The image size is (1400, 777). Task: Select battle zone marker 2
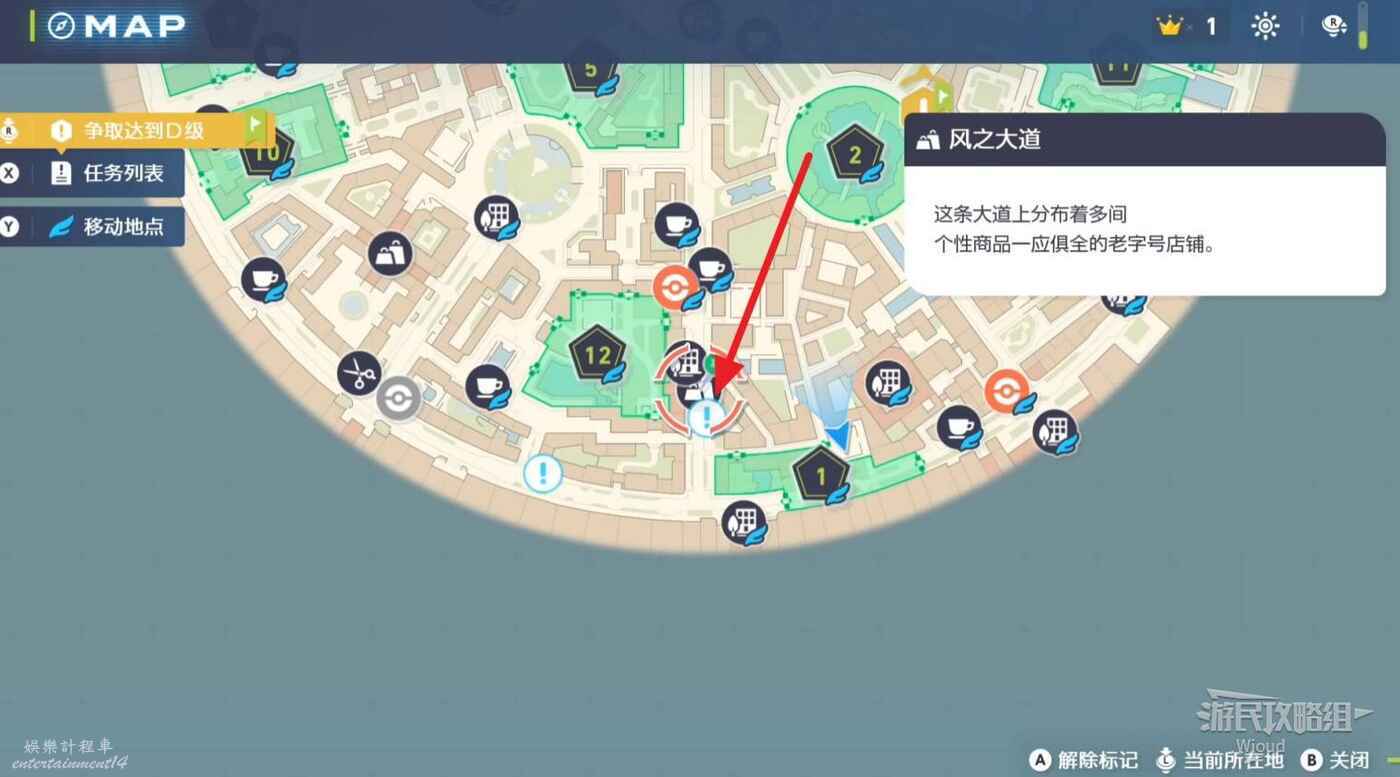tap(855, 155)
